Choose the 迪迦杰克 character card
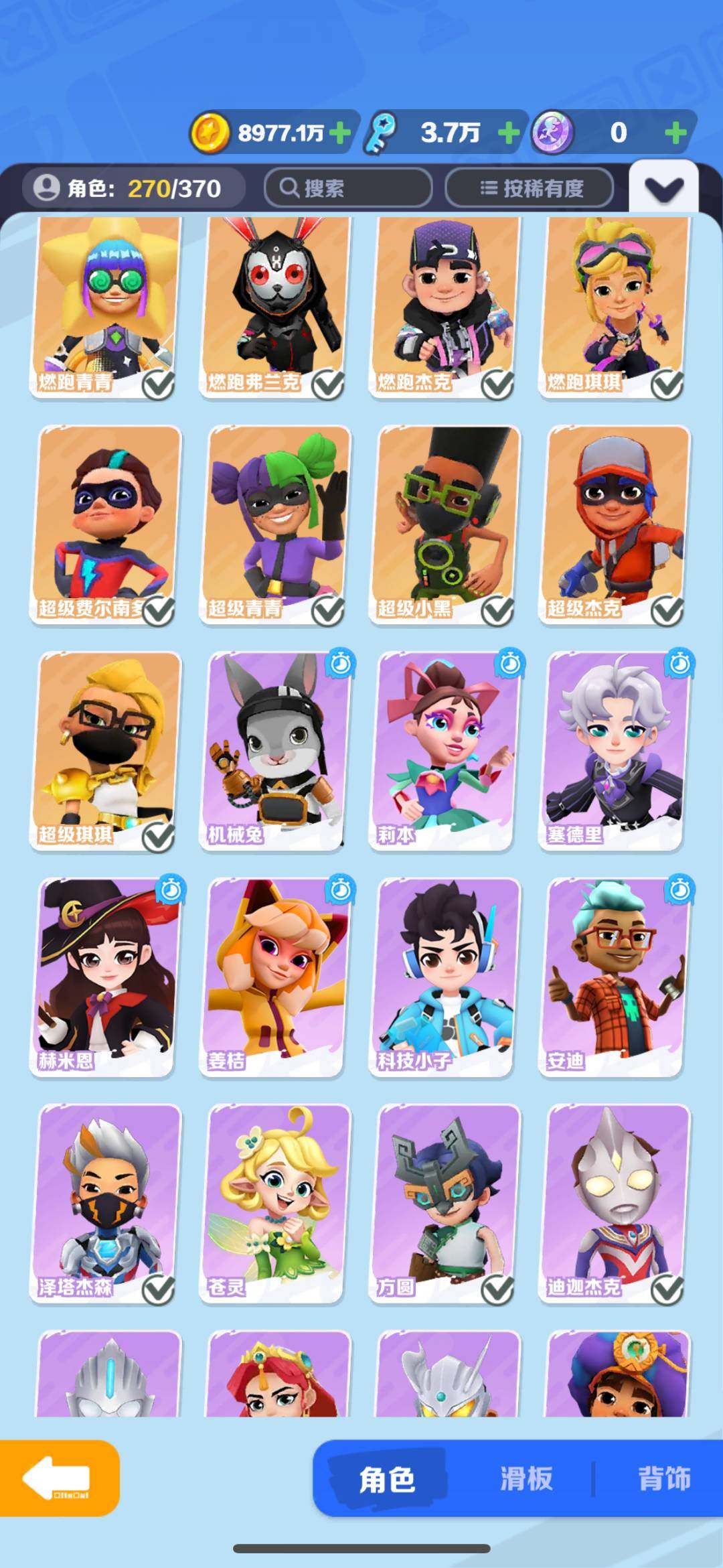Screen dimensions: 723x1568 [x=614, y=1202]
